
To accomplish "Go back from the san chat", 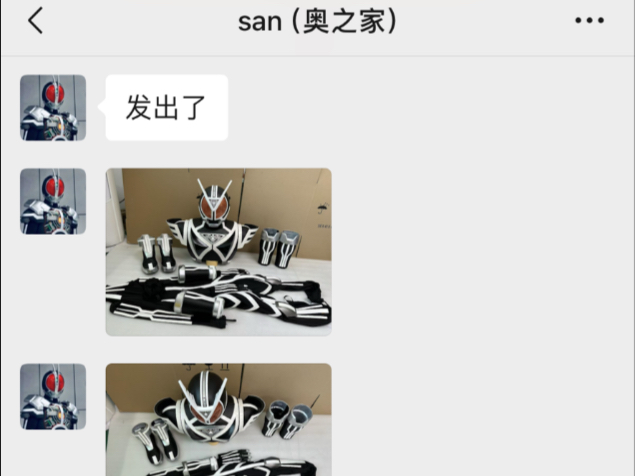I will [36, 21].
